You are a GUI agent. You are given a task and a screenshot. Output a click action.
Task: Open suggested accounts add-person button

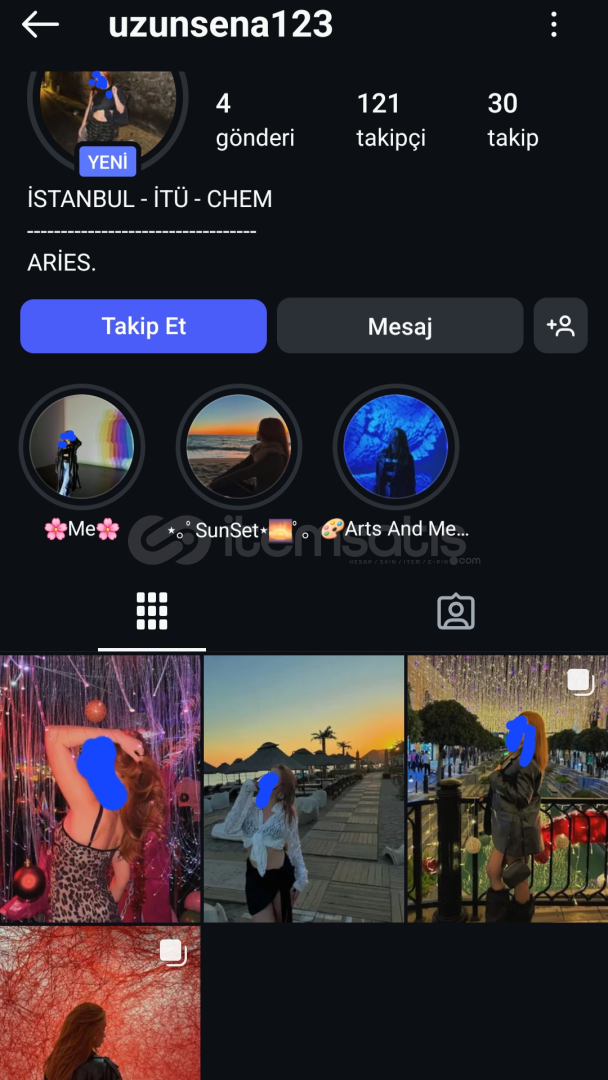click(x=560, y=326)
